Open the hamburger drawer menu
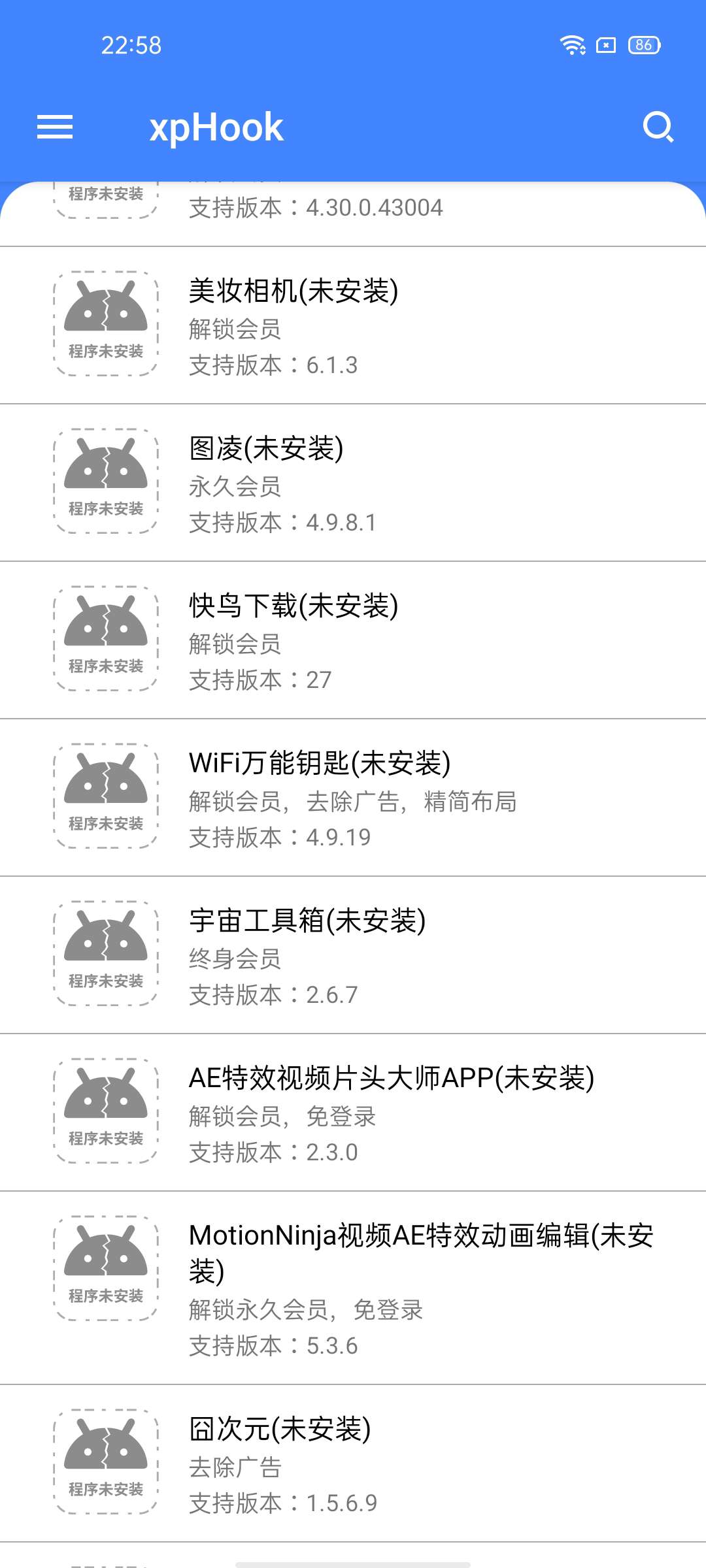706x1568 pixels. click(x=55, y=127)
